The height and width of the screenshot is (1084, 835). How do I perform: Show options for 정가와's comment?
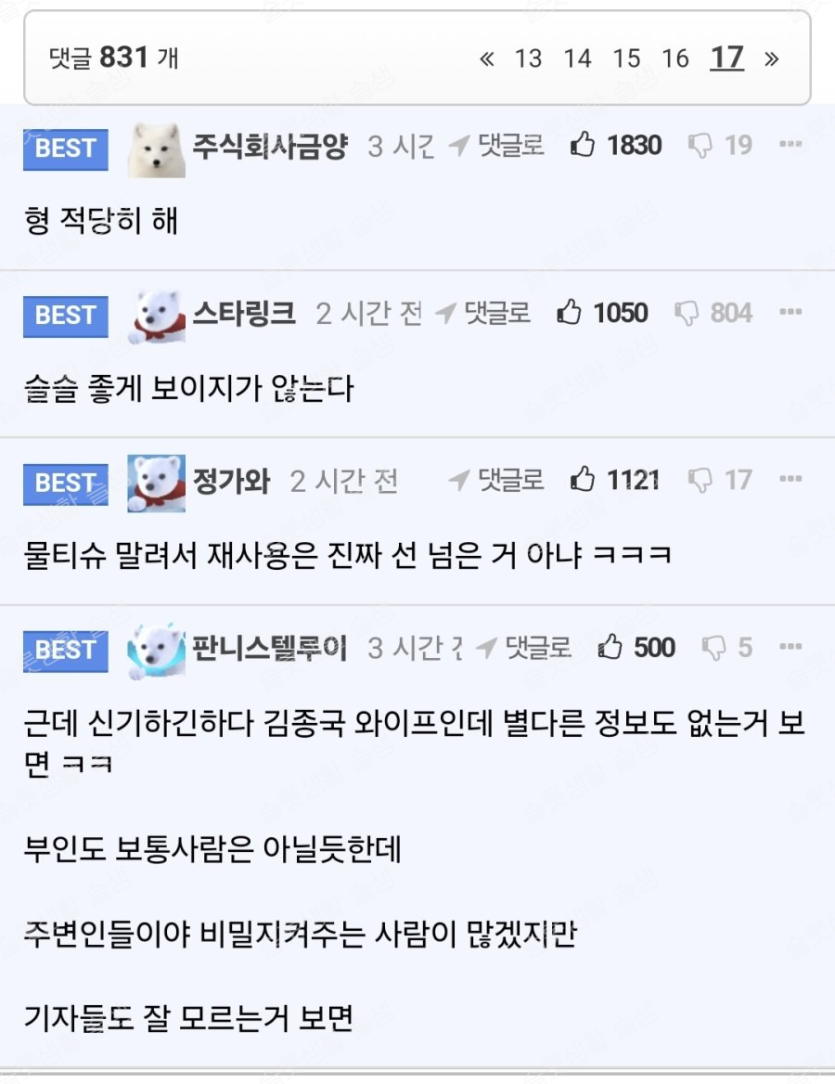click(x=791, y=480)
